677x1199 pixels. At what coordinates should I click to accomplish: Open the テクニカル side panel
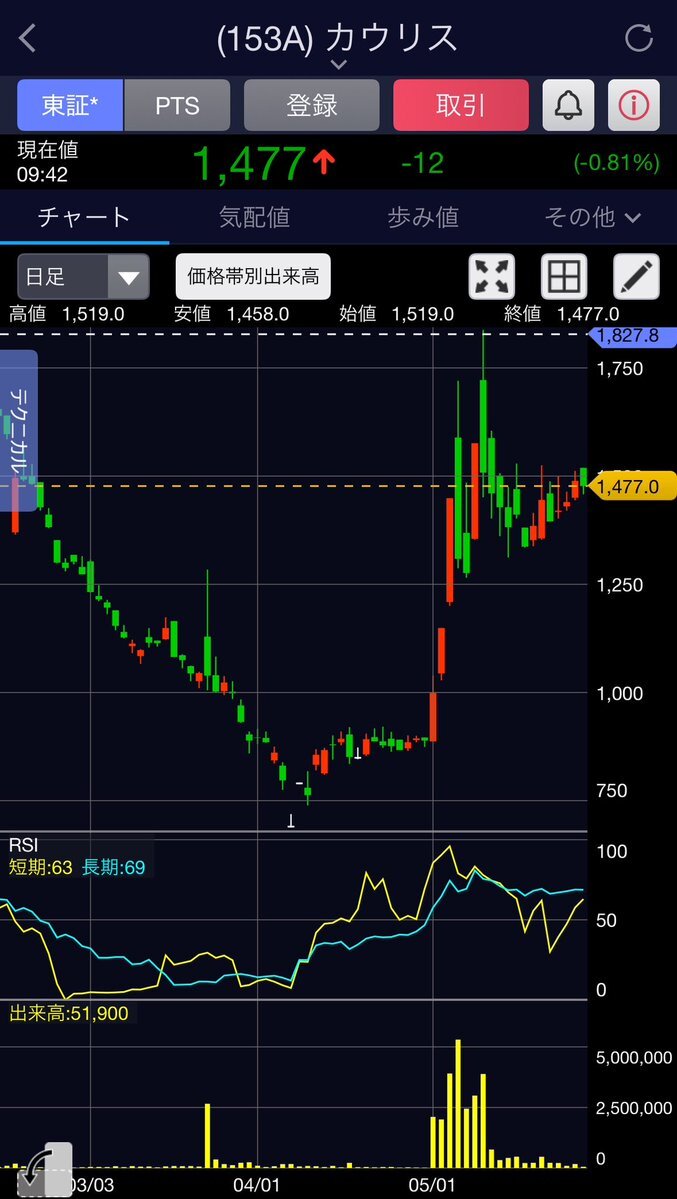click(x=18, y=431)
